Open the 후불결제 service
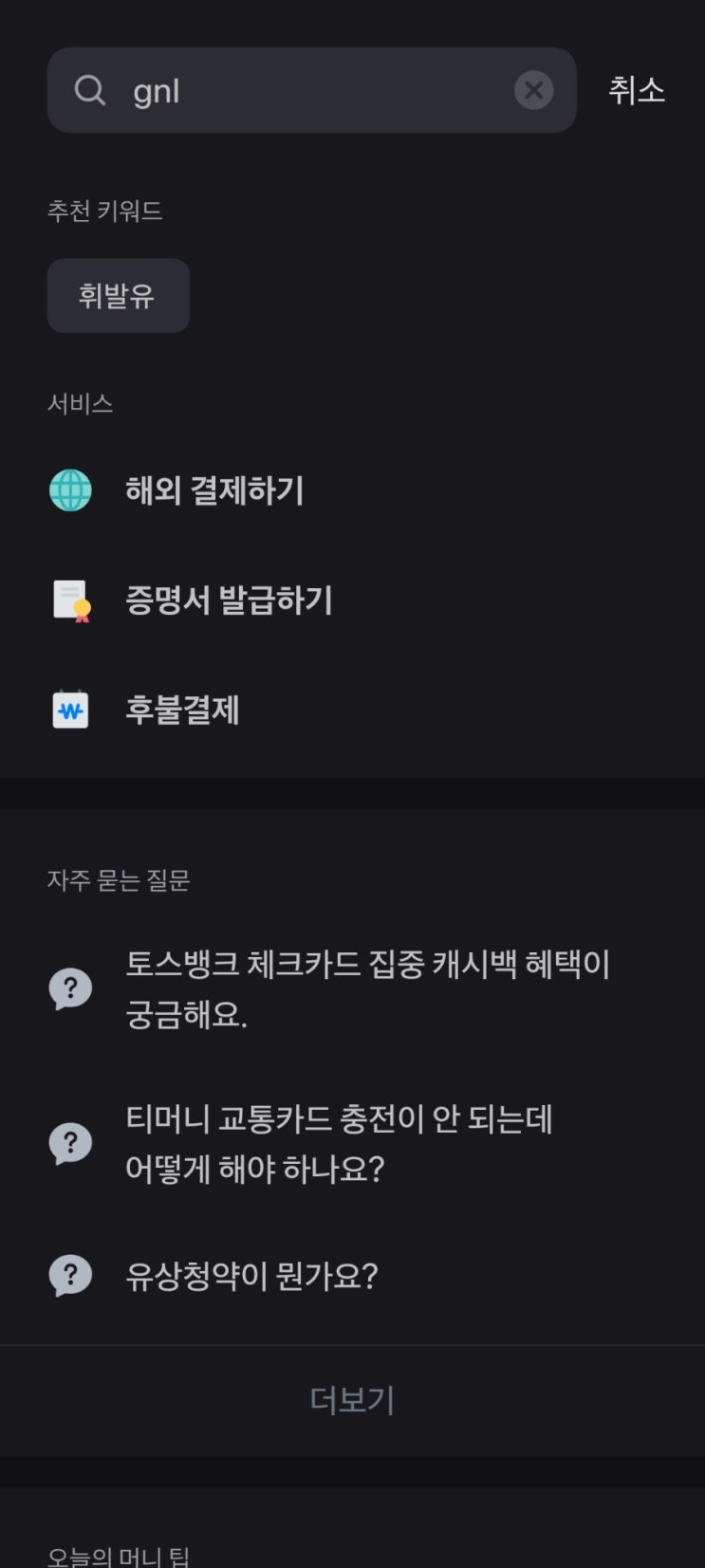Image resolution: width=705 pixels, height=1568 pixels. [x=352, y=710]
